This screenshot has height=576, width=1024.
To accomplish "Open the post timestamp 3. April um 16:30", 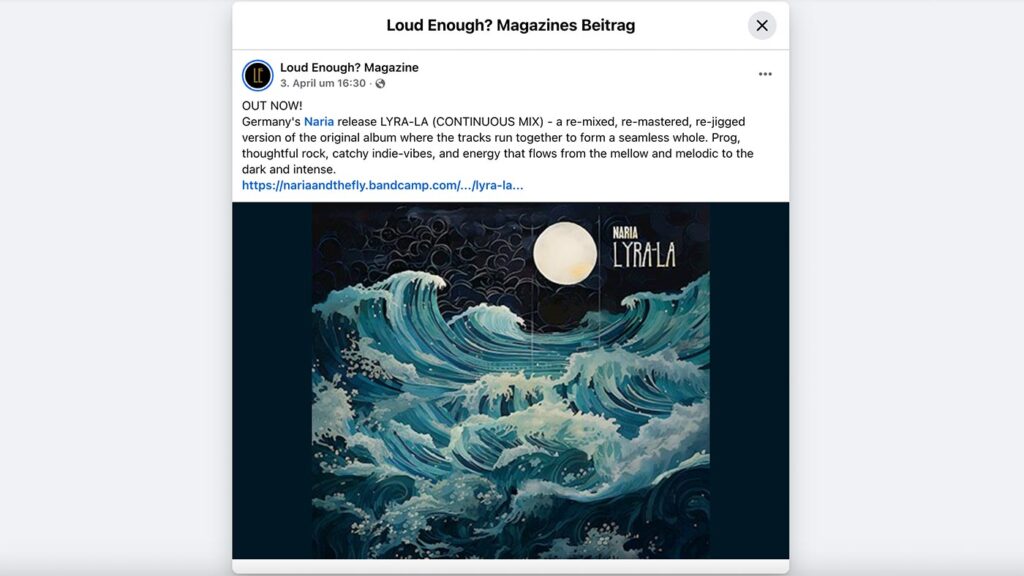I will coord(323,84).
